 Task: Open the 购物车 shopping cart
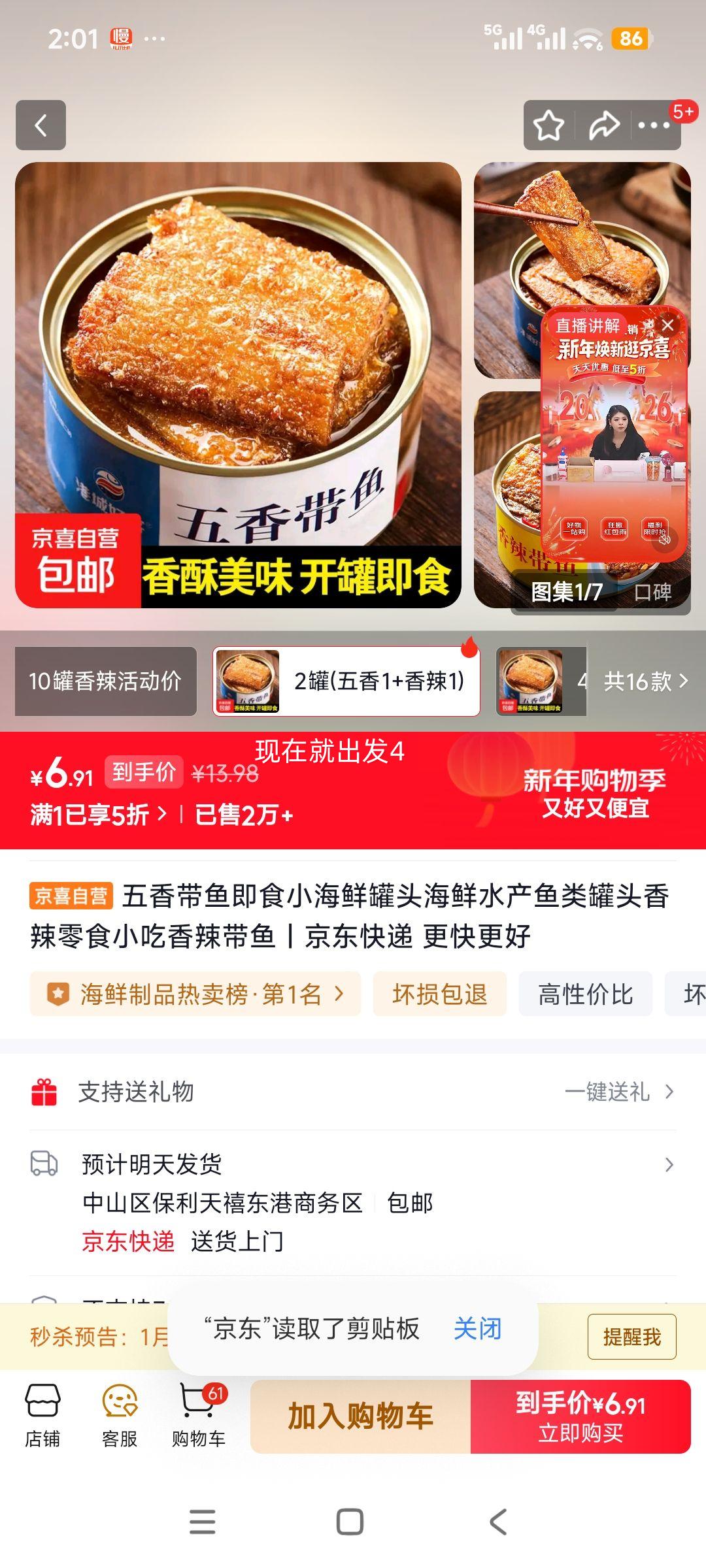(198, 1416)
